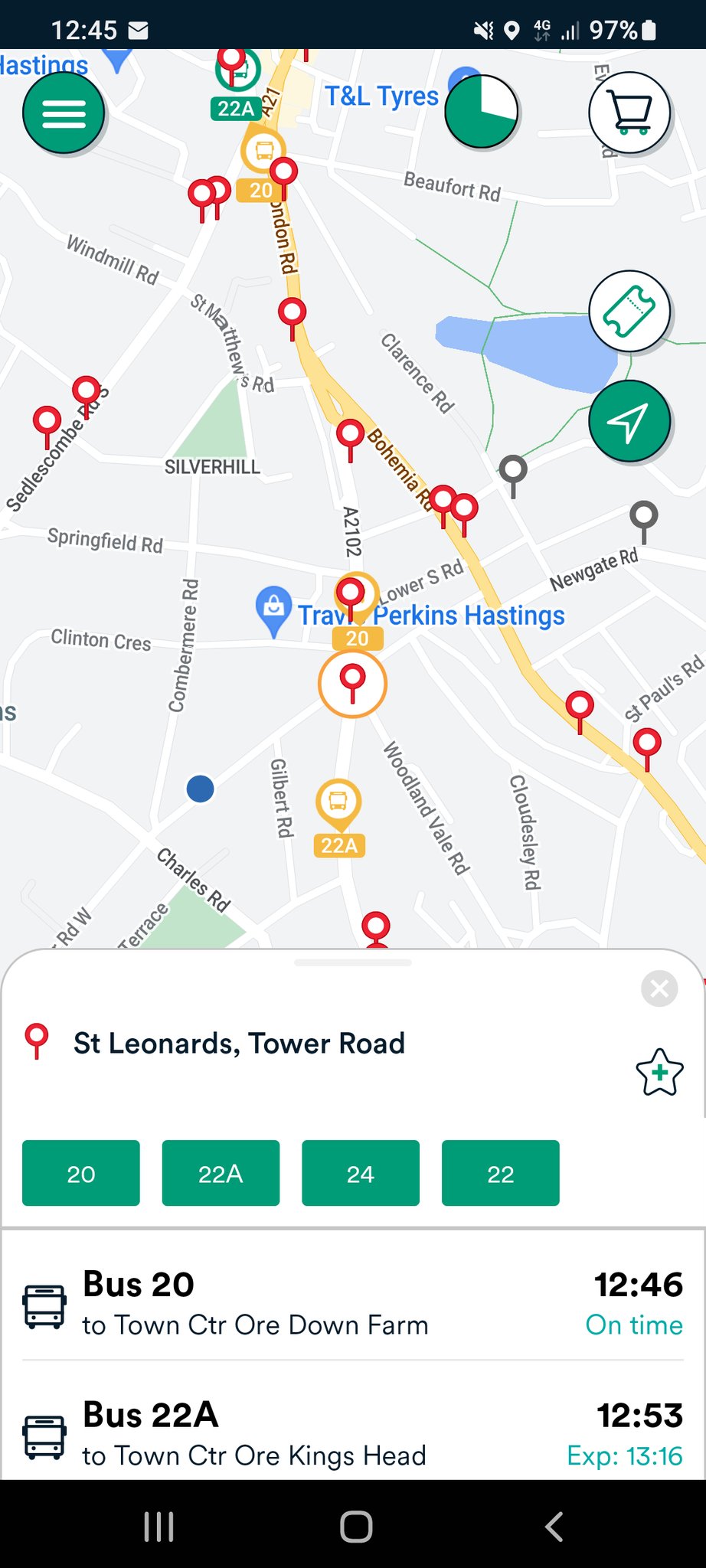The image size is (706, 1568).
Task: Filter departures by route 22A
Action: click(221, 1173)
